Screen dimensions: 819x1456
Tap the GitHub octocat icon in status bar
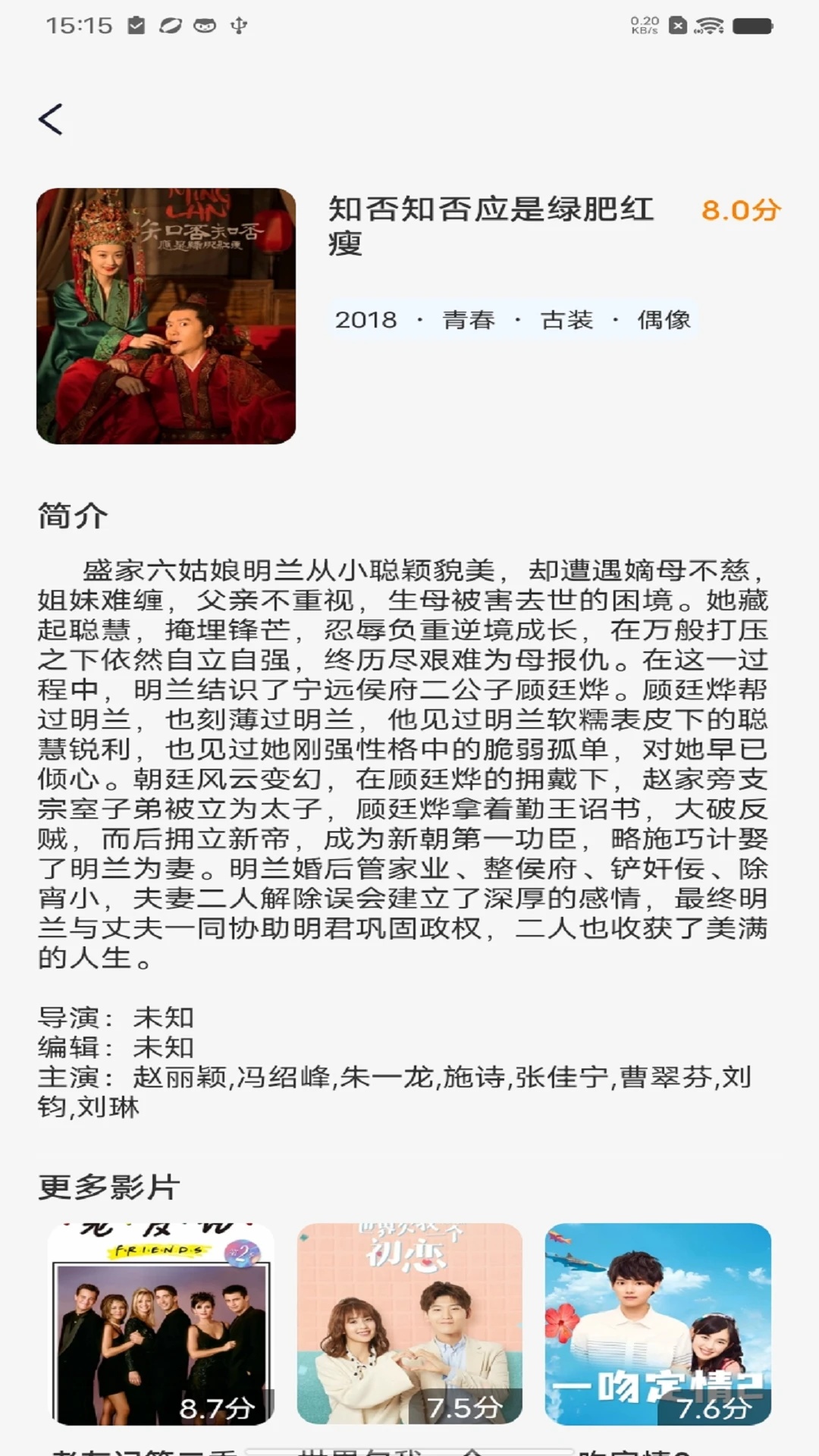(203, 24)
